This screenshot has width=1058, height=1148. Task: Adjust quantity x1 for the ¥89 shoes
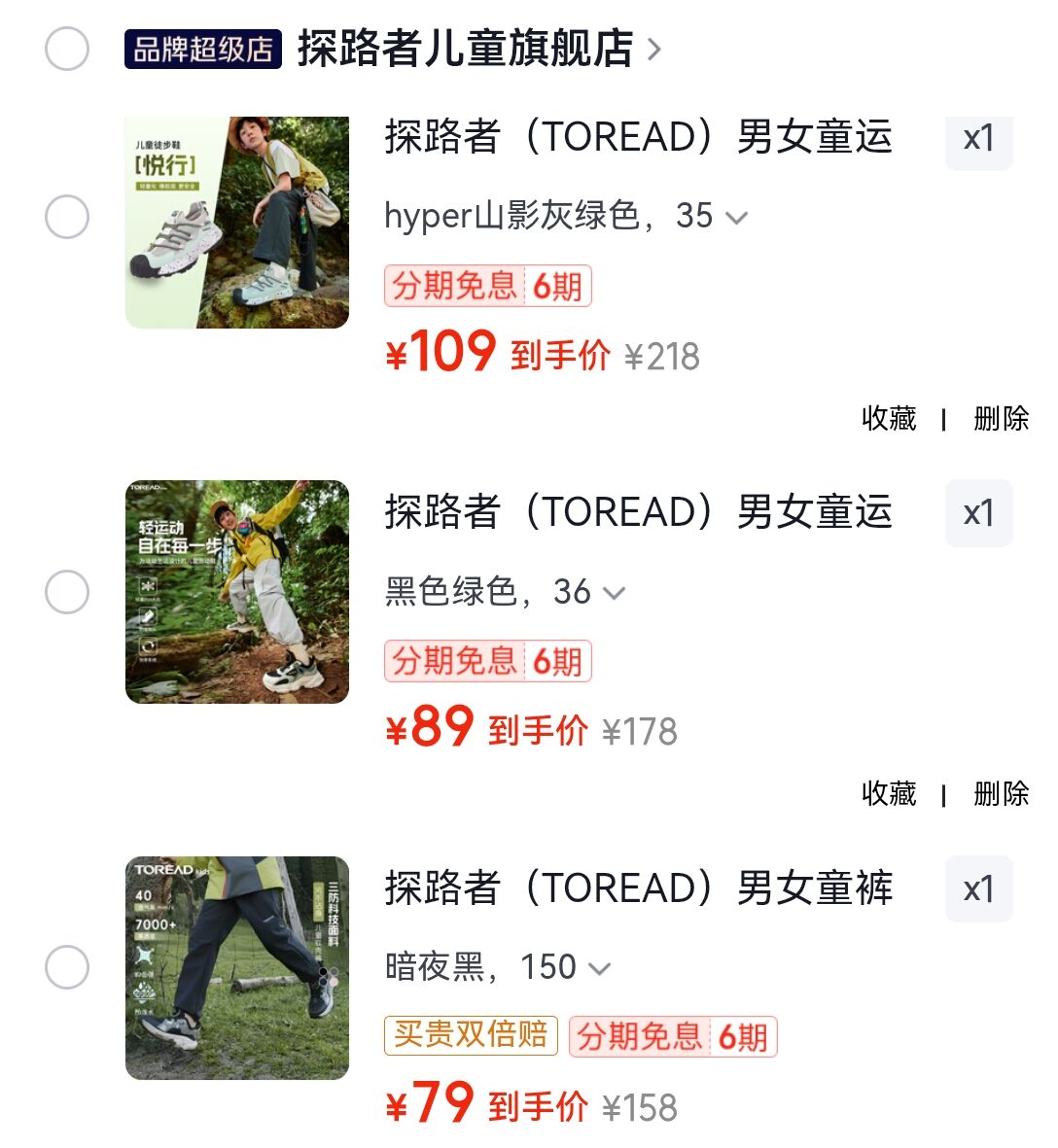tap(978, 513)
